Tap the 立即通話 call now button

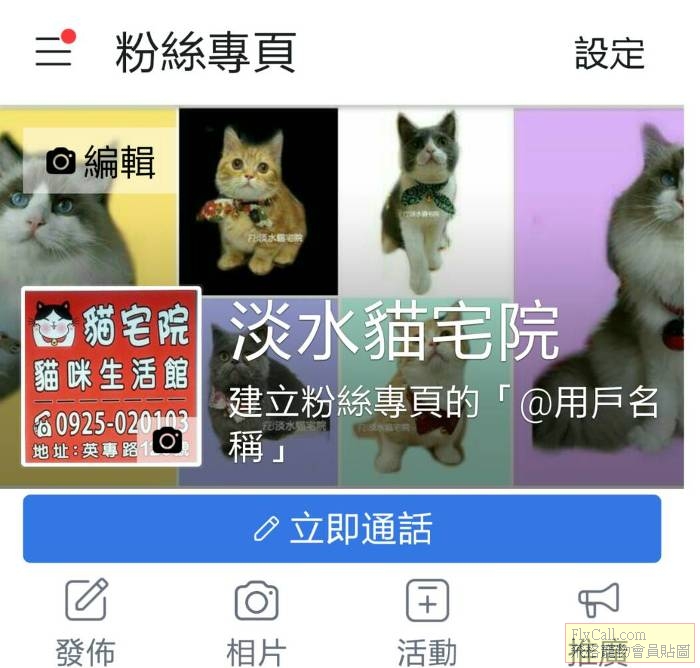(x=342, y=529)
